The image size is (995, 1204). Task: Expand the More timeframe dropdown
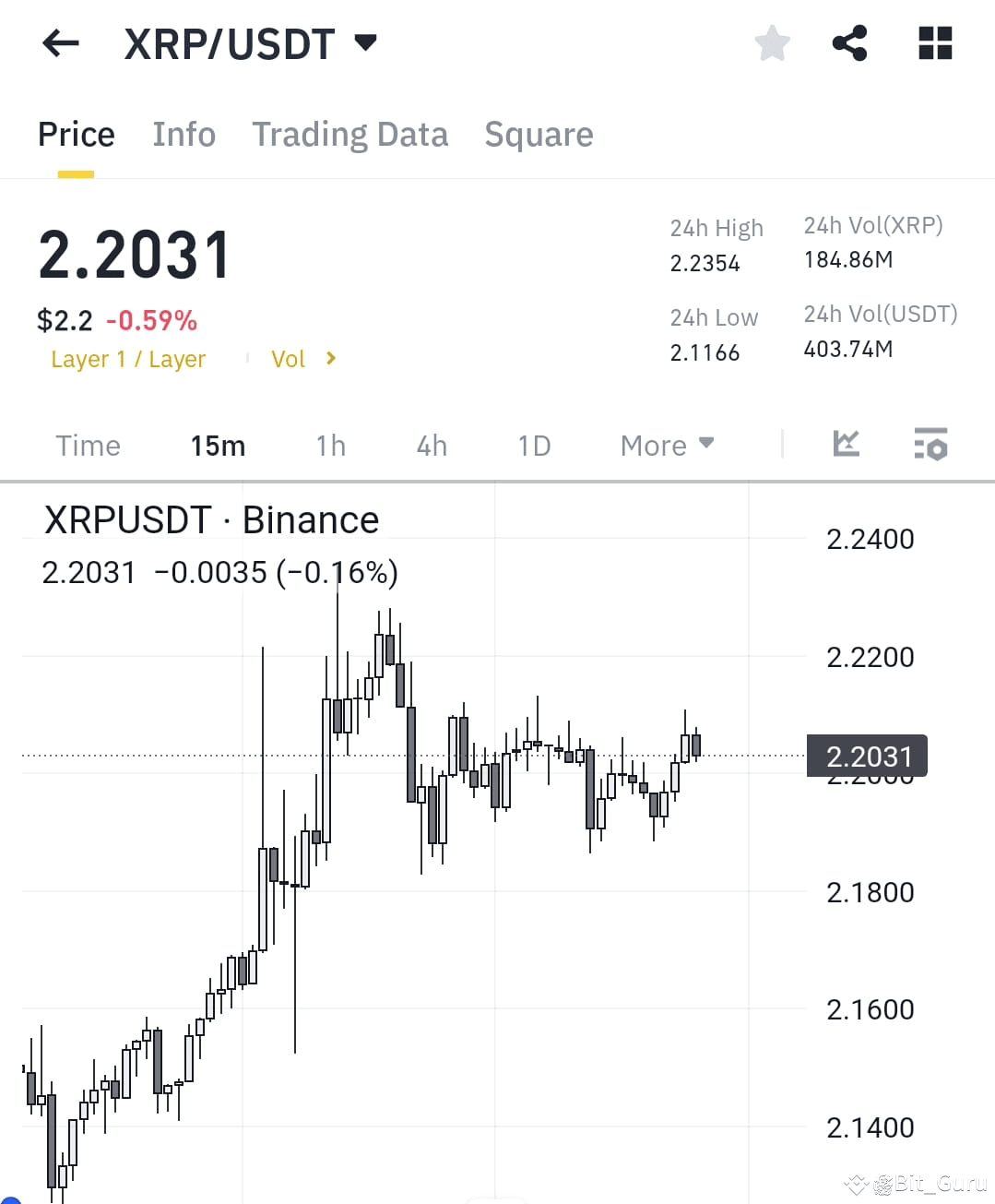(x=666, y=446)
